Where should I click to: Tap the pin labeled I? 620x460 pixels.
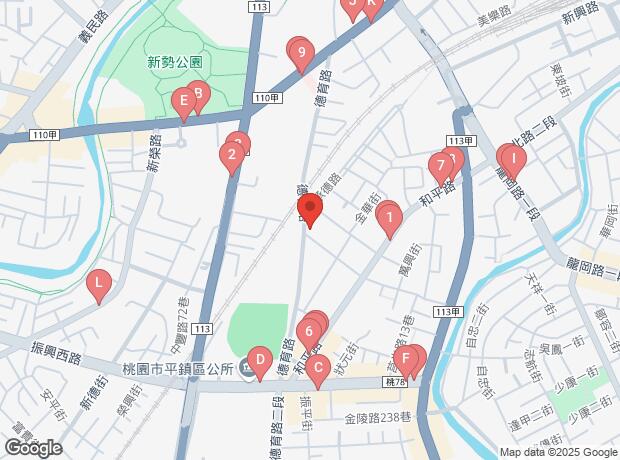(x=512, y=158)
